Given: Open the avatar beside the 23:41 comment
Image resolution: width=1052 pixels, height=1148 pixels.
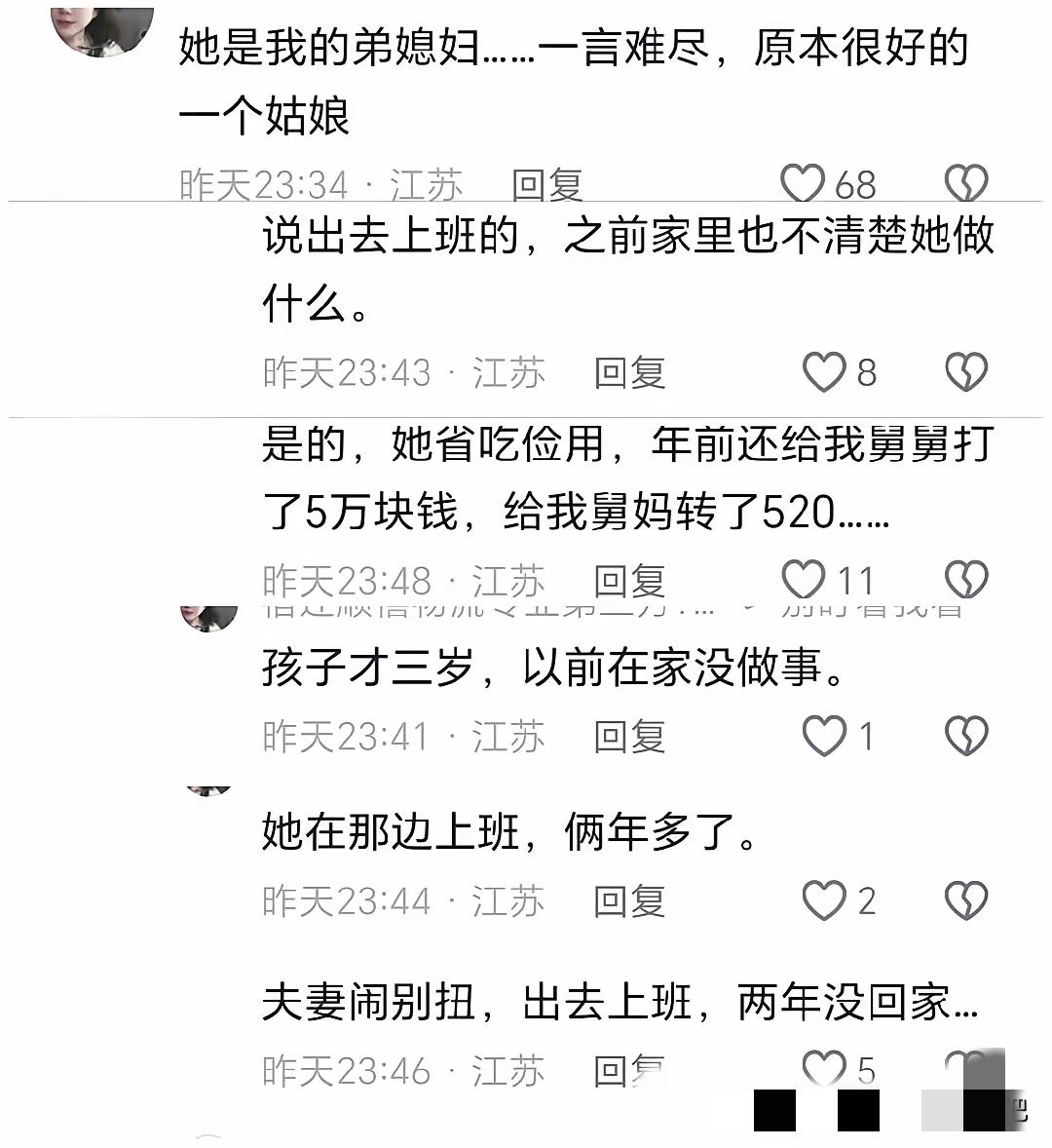Looking at the screenshot, I should pos(207,616).
